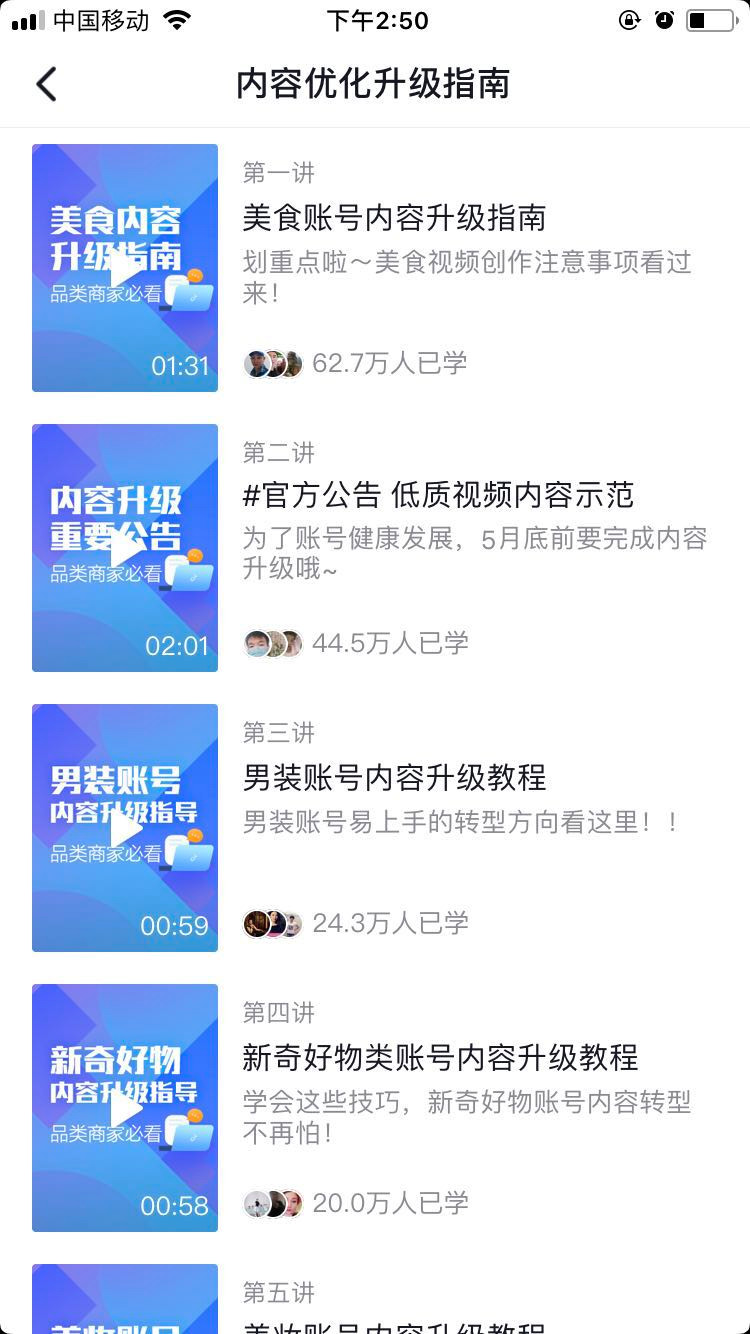750x1334 pixels.
Task: Play the 新奇好物内容升级指导 video thumbnail
Action: pos(125,1108)
